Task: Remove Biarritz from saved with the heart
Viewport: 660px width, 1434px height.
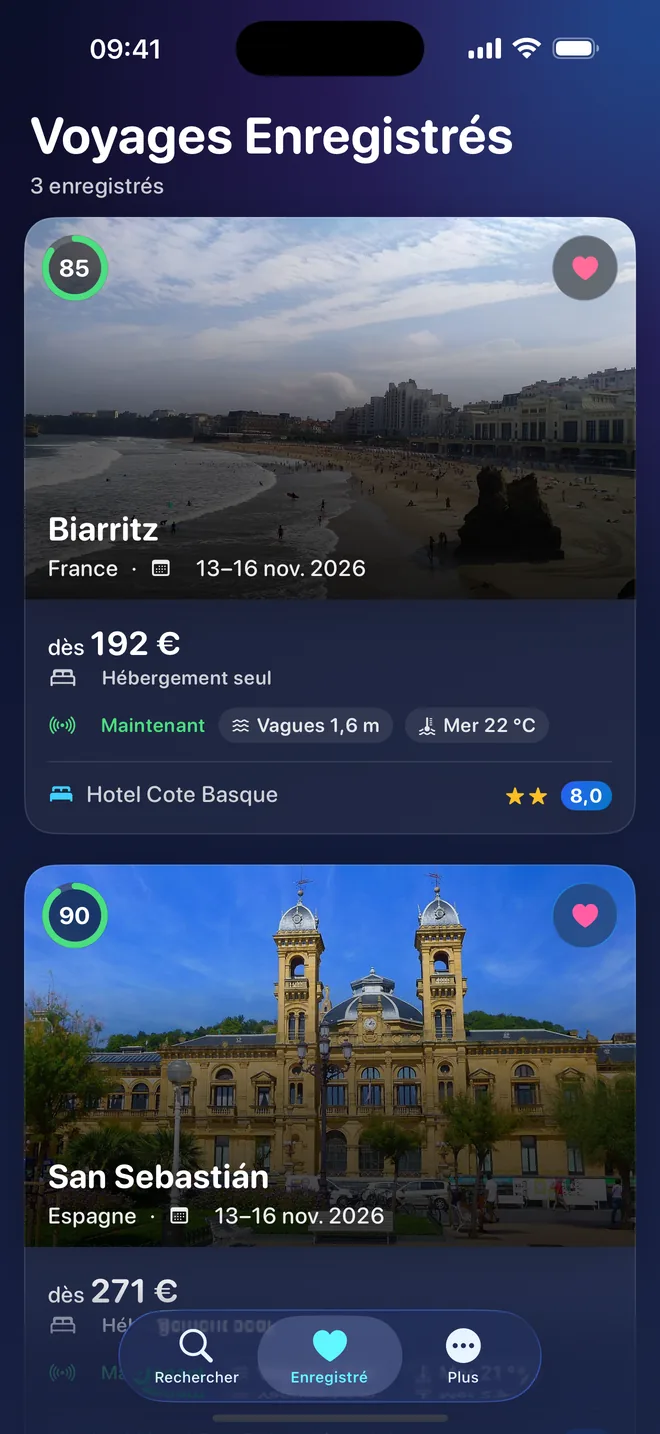Action: pyautogui.click(x=585, y=268)
